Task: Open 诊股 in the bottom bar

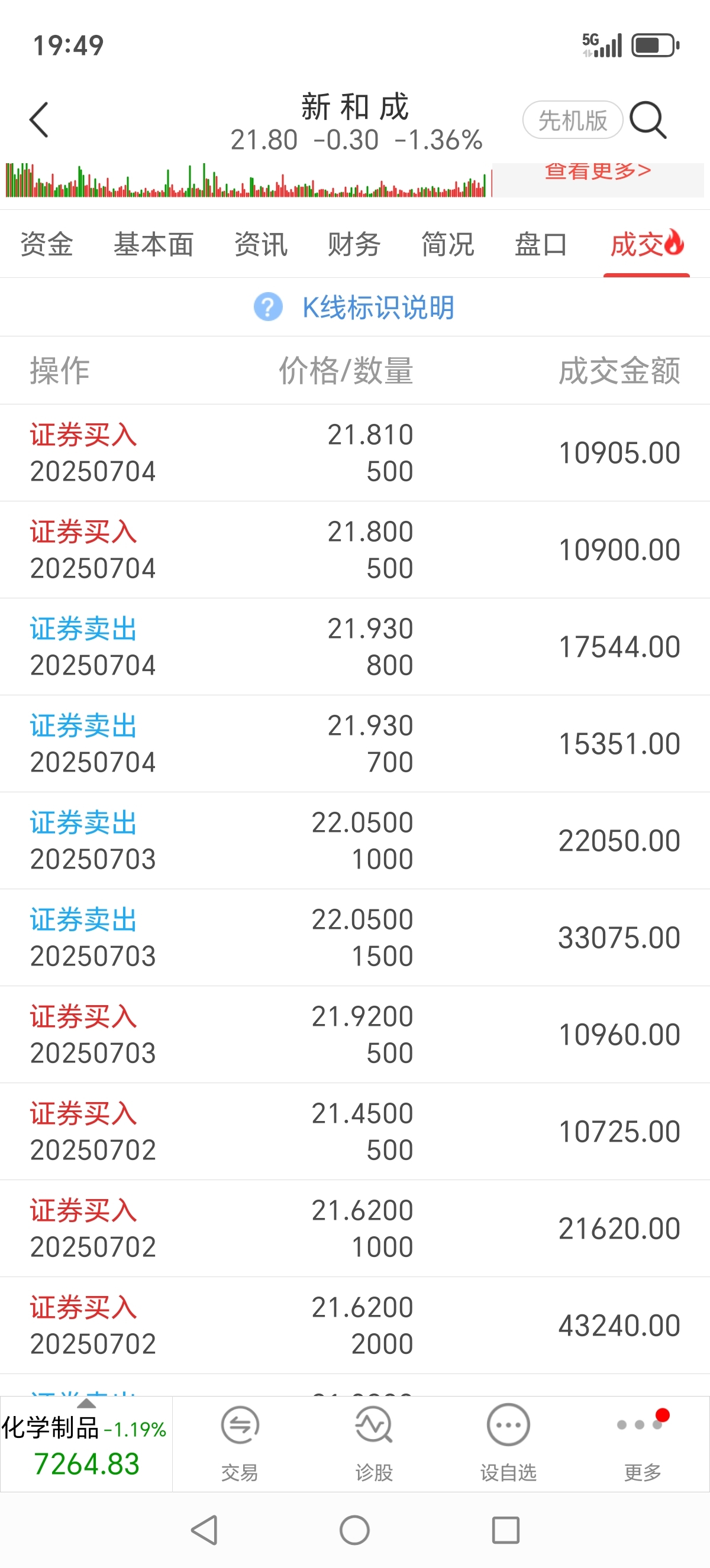Action: (374, 1443)
